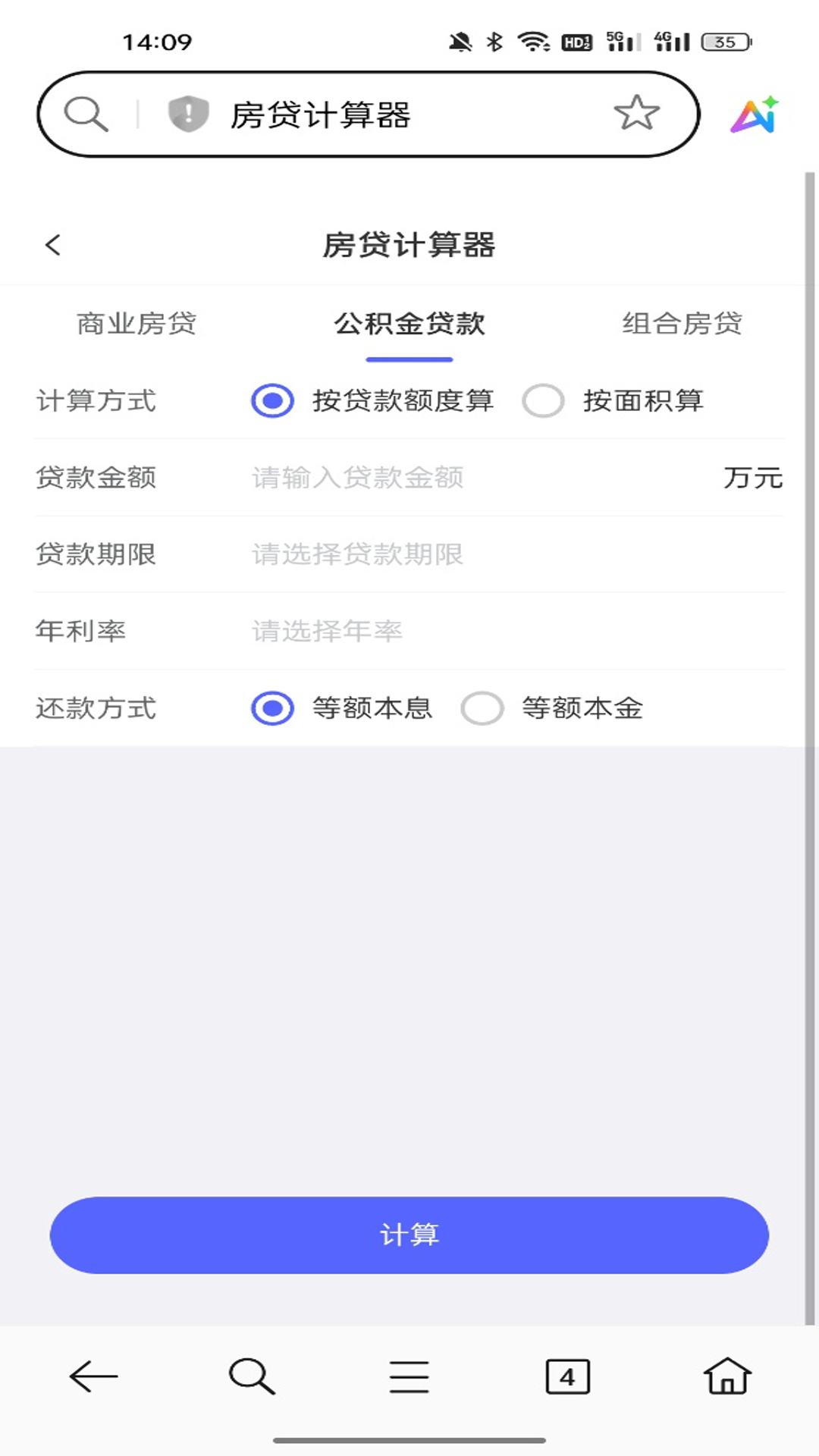Open the browser menu at the bottom
Viewport: 819px width, 1456px height.
409,1377
